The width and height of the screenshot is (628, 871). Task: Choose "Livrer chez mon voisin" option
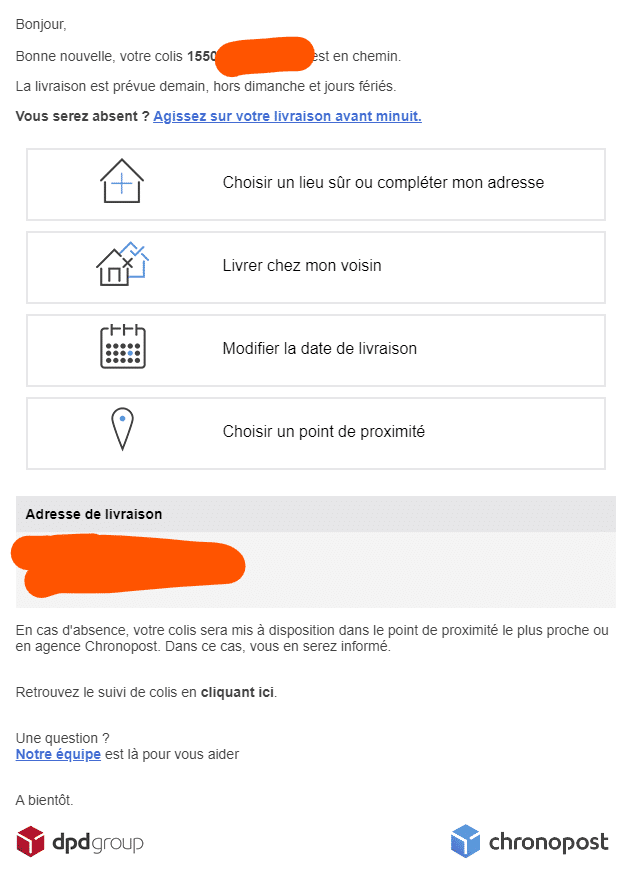302,266
